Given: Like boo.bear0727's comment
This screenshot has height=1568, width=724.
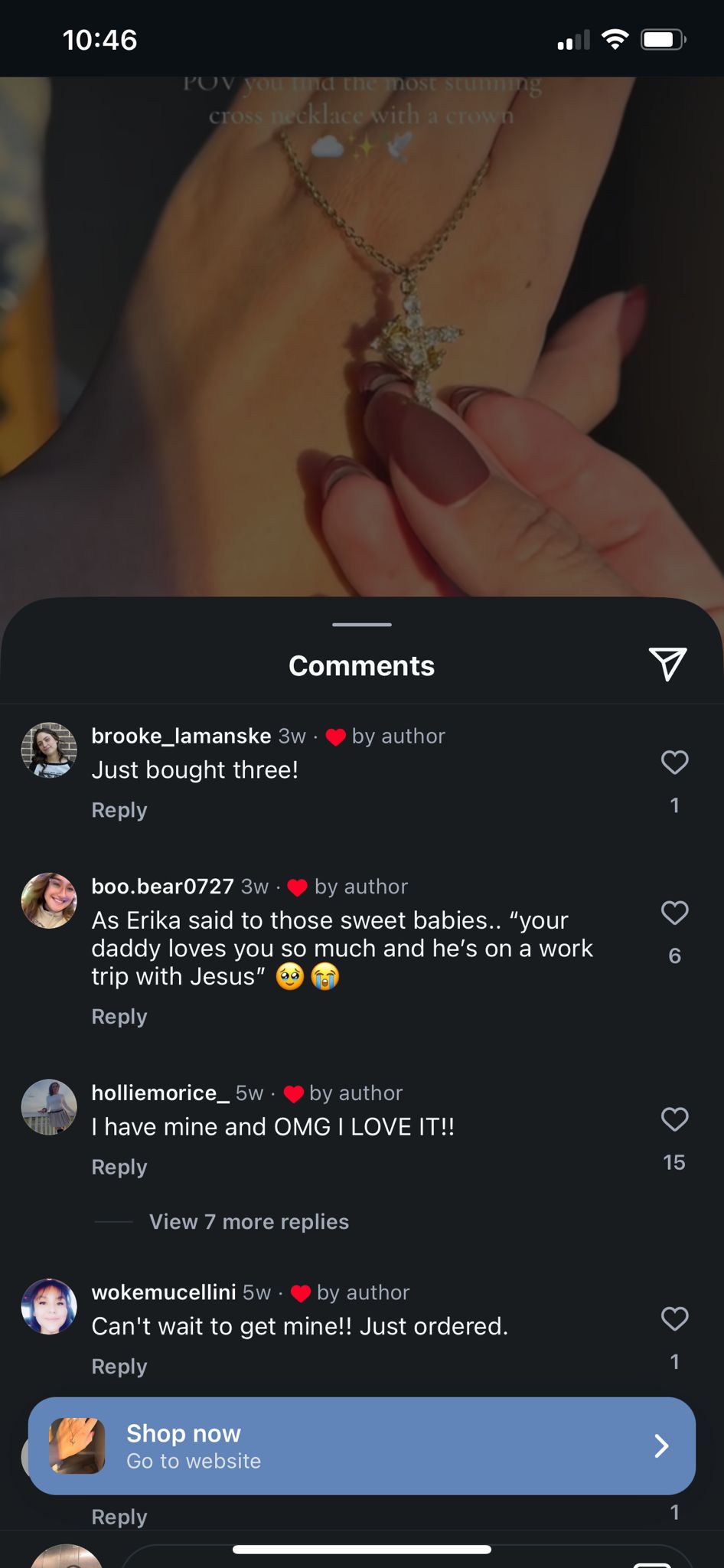Looking at the screenshot, I should 674,913.
